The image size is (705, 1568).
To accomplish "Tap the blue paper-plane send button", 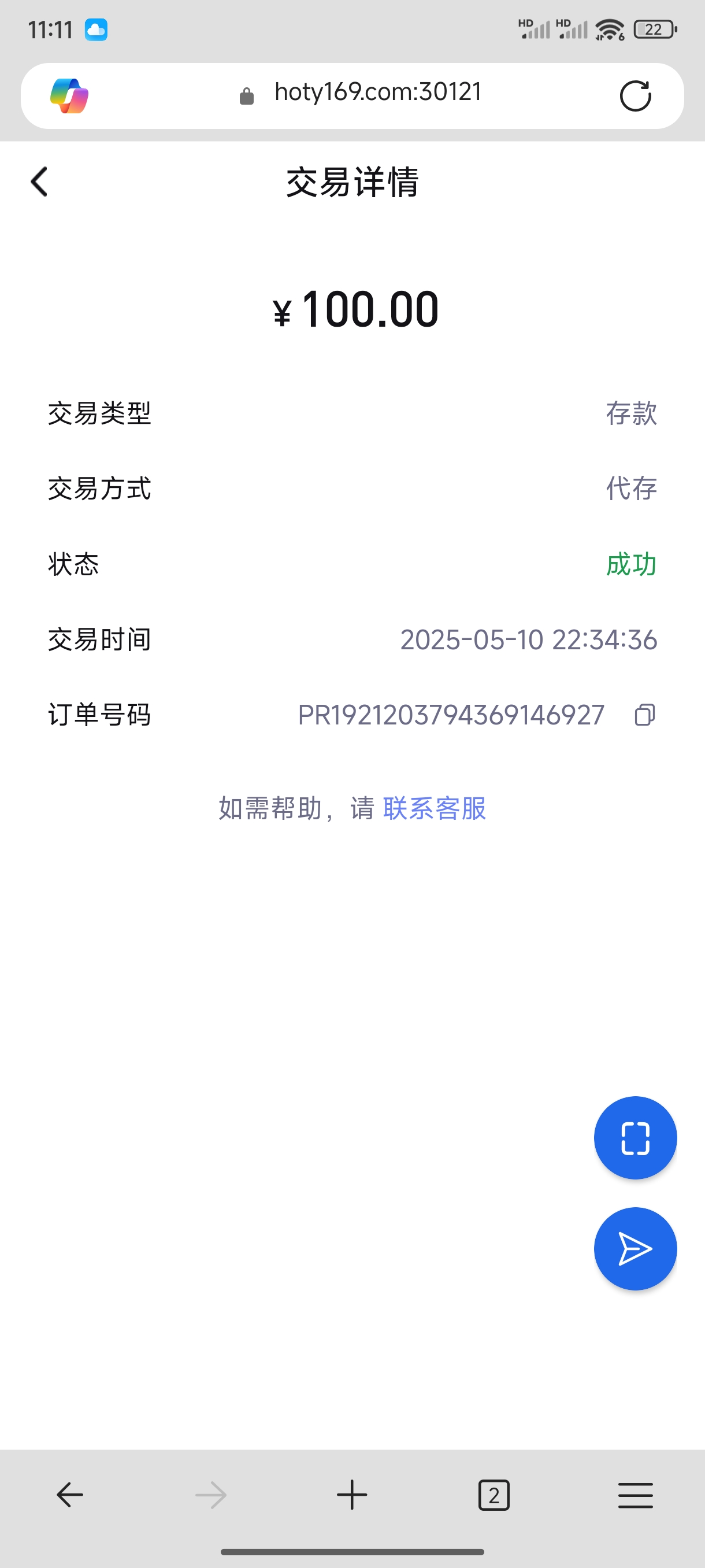I will 635,1248.
